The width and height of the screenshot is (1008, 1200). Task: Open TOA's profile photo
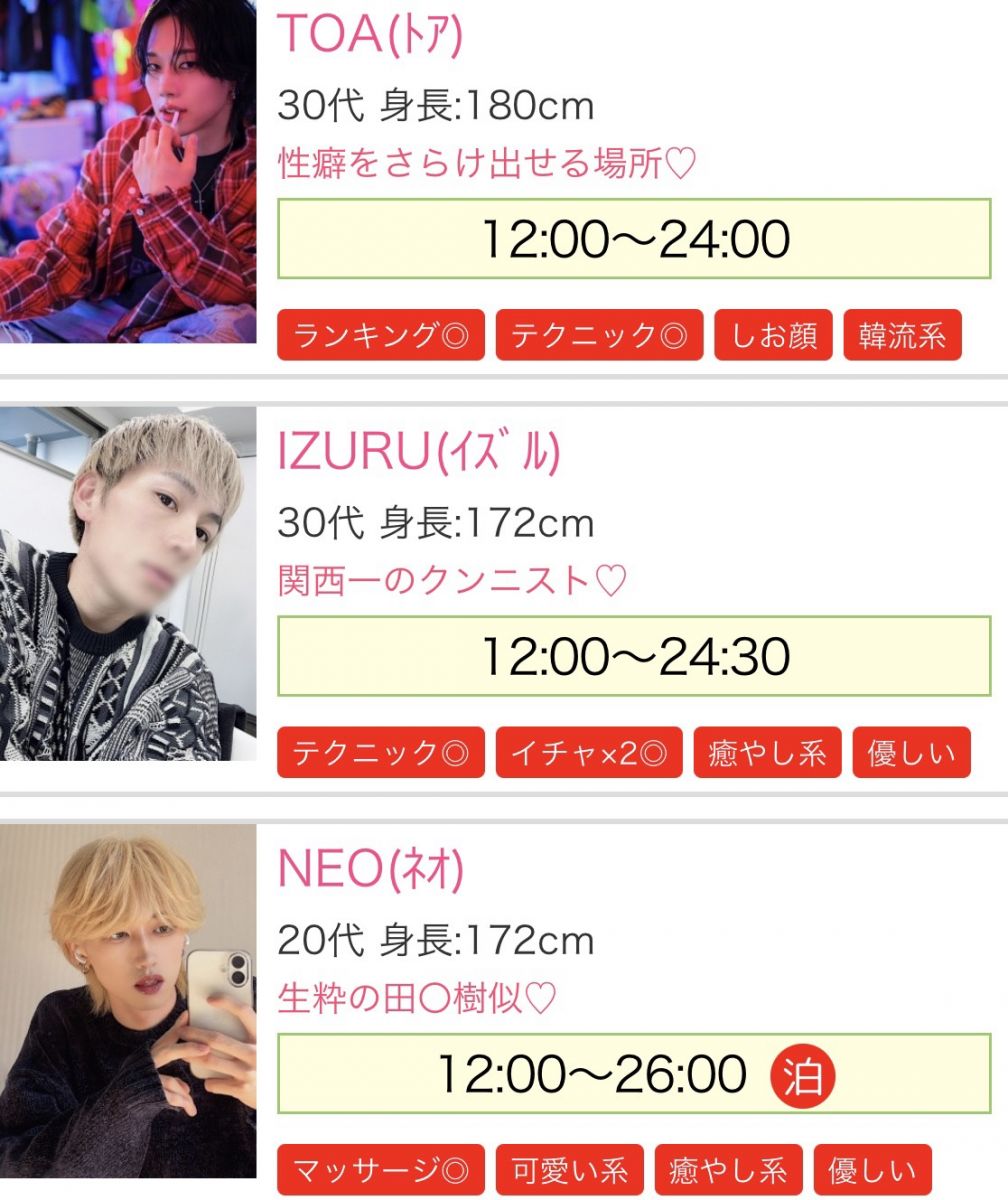128,172
